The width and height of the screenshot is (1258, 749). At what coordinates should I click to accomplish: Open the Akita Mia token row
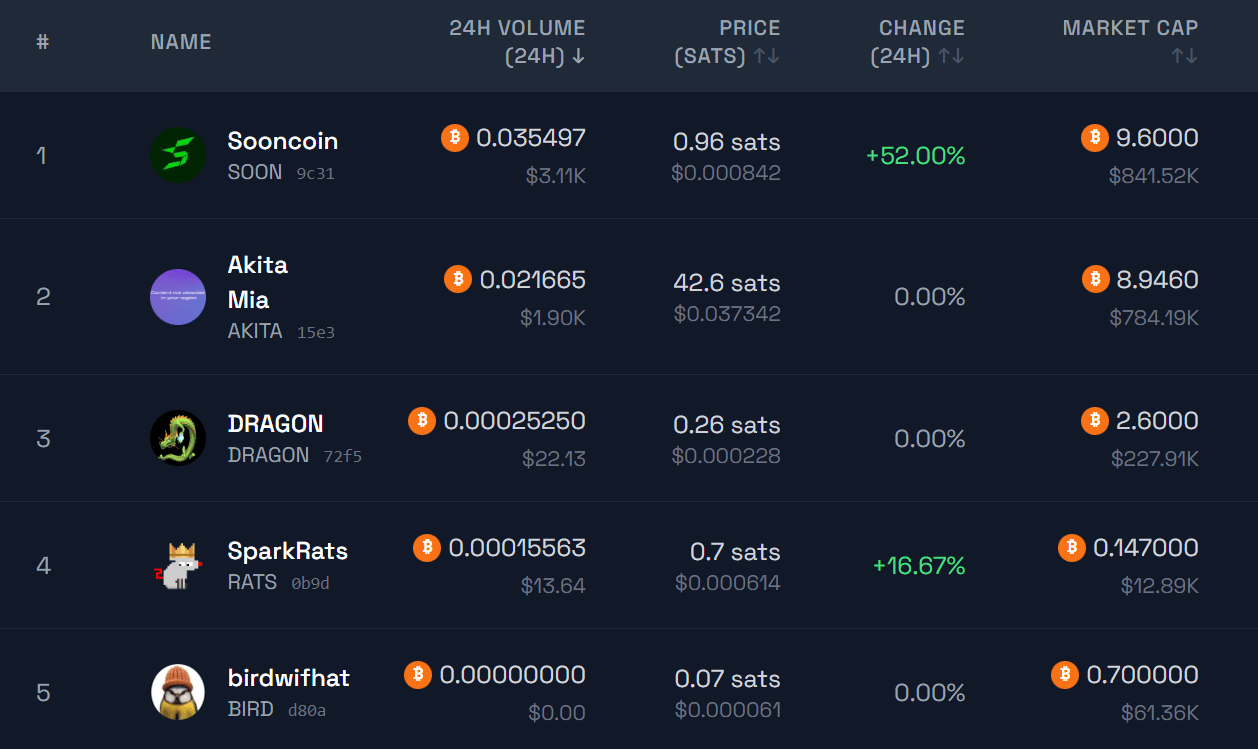click(258, 282)
